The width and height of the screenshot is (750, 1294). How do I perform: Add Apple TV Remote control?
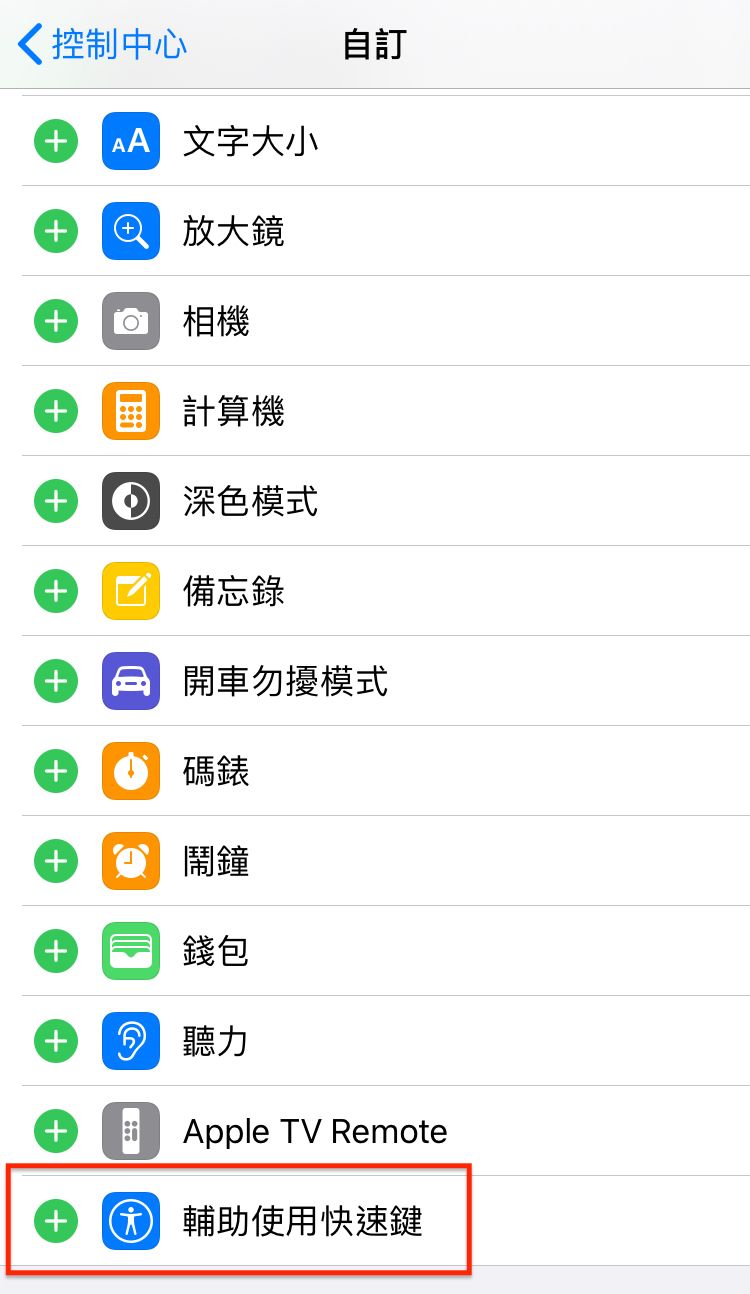[56, 1131]
